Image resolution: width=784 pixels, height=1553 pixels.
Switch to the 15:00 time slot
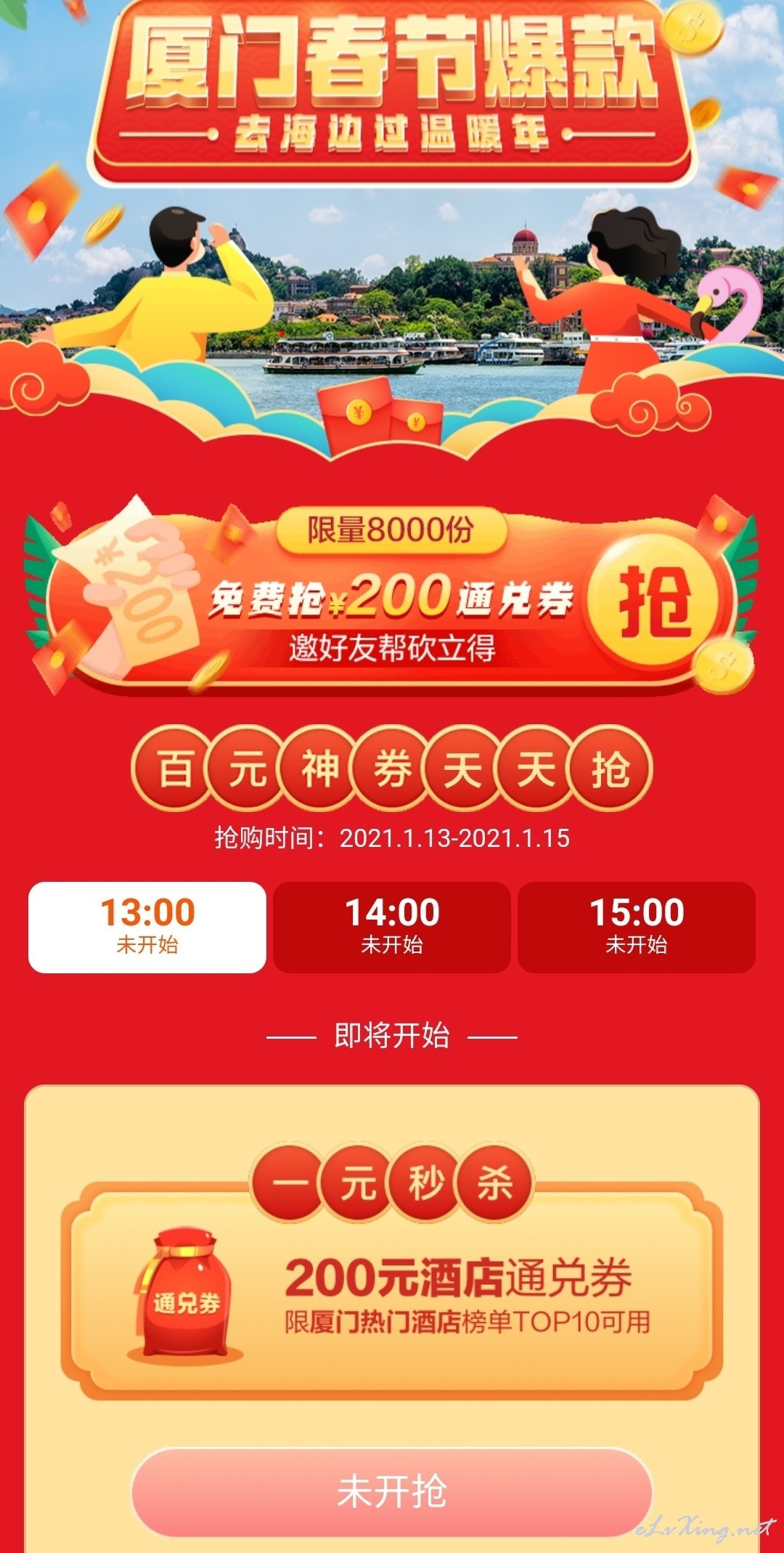coord(637,927)
